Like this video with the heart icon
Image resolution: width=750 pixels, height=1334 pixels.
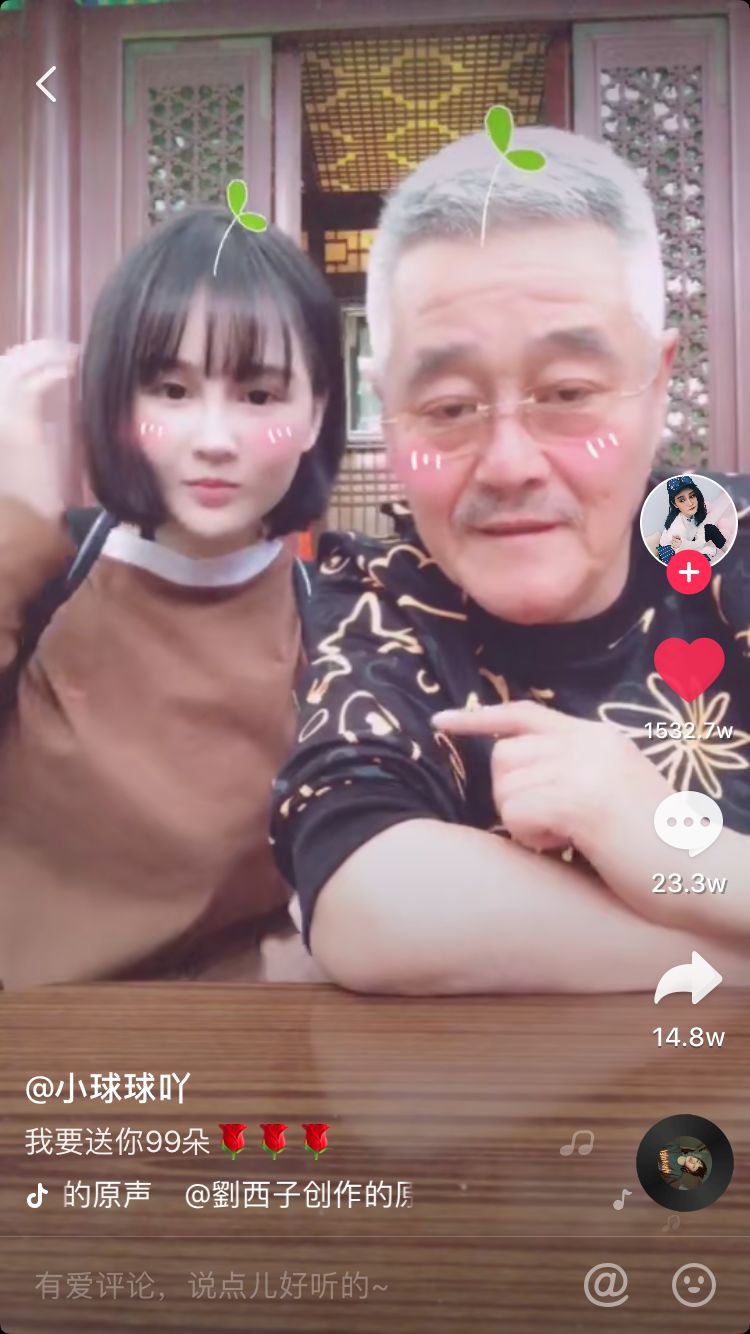pos(689,669)
